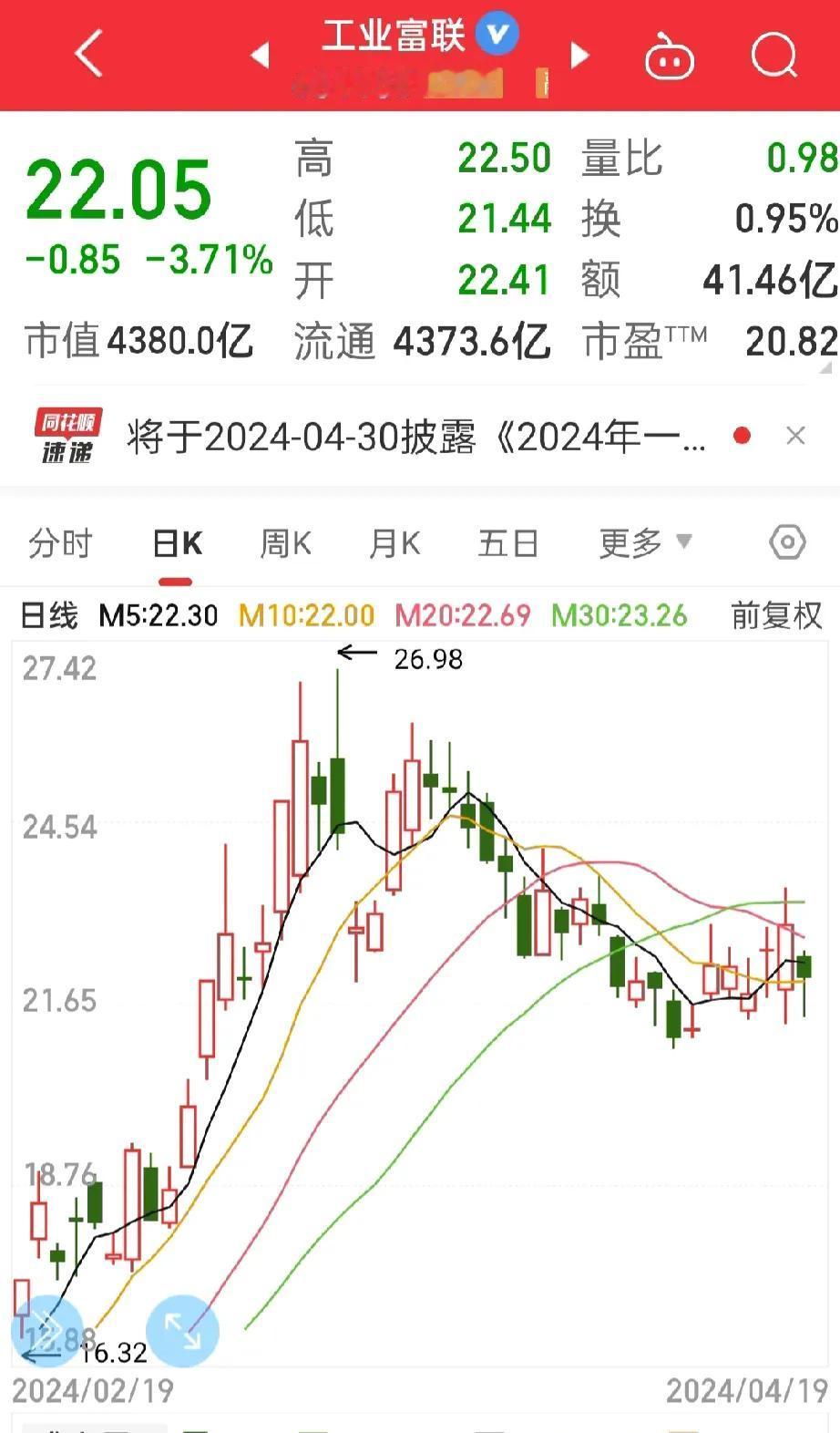Toggle the M30 moving average line
840x1433 pixels.
(x=616, y=615)
